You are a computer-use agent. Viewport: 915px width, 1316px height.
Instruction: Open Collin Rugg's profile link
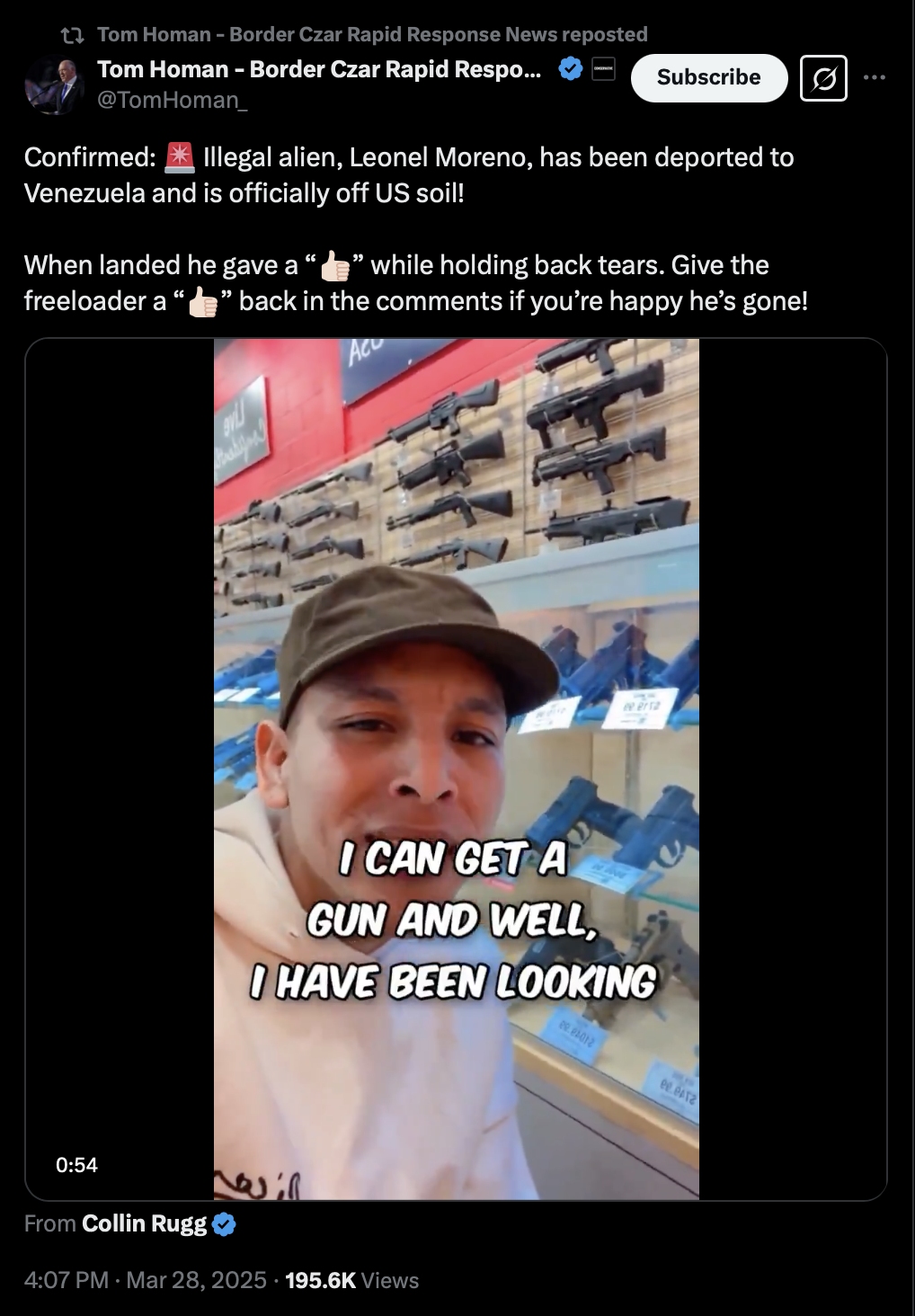(144, 1223)
